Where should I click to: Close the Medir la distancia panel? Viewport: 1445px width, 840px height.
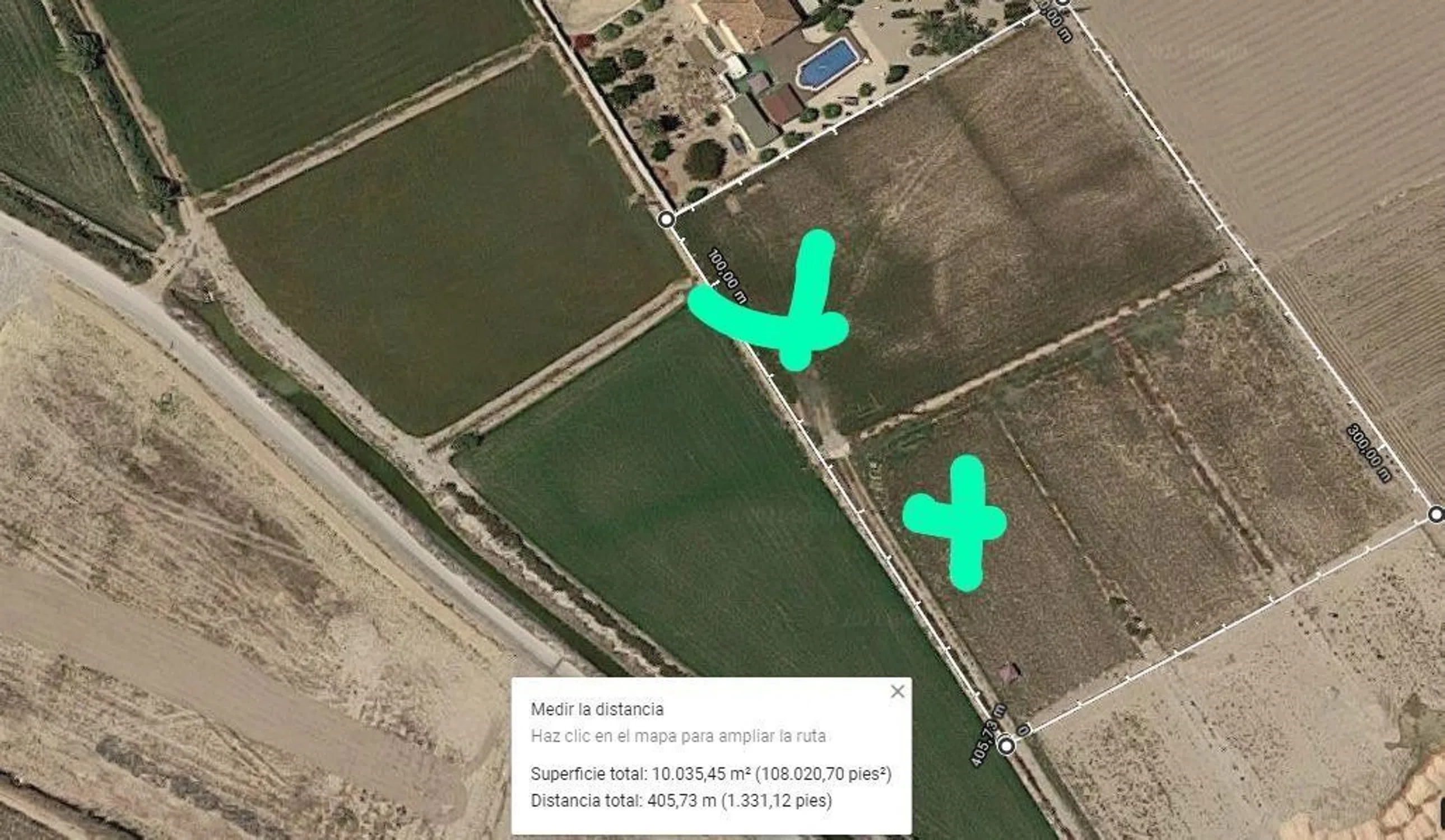click(898, 692)
